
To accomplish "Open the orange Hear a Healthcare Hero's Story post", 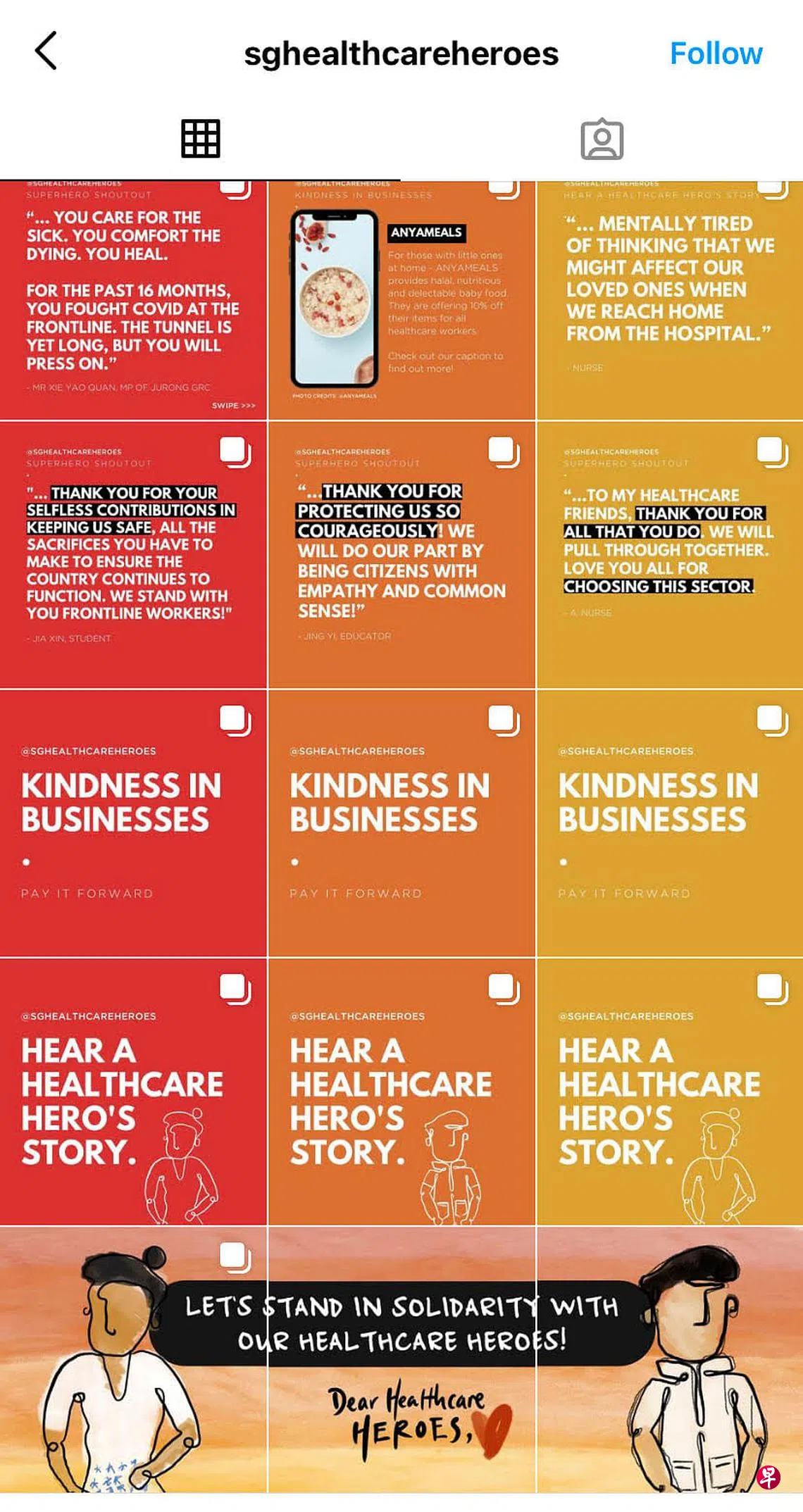I will pos(401,1092).
